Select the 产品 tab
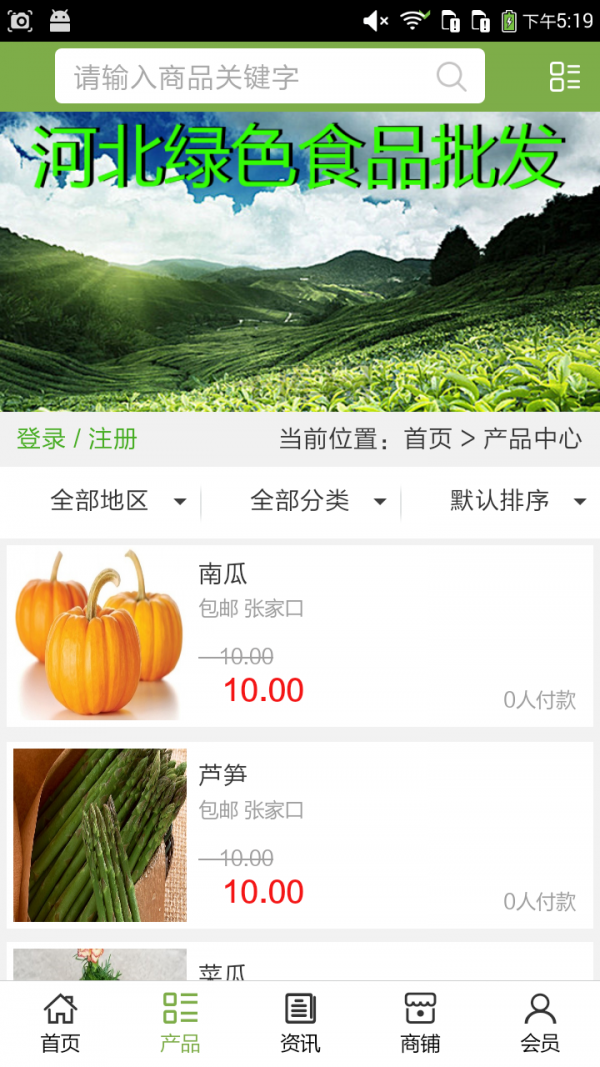 pyautogui.click(x=180, y=1023)
